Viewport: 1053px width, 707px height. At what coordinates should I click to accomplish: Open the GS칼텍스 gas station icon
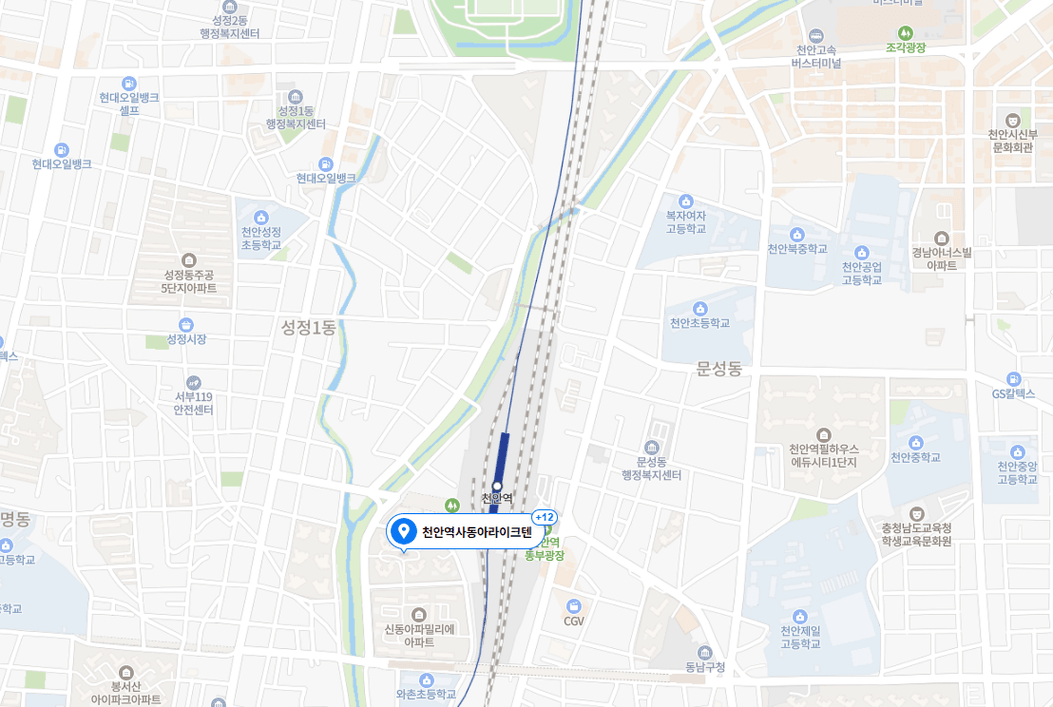pos(1013,379)
